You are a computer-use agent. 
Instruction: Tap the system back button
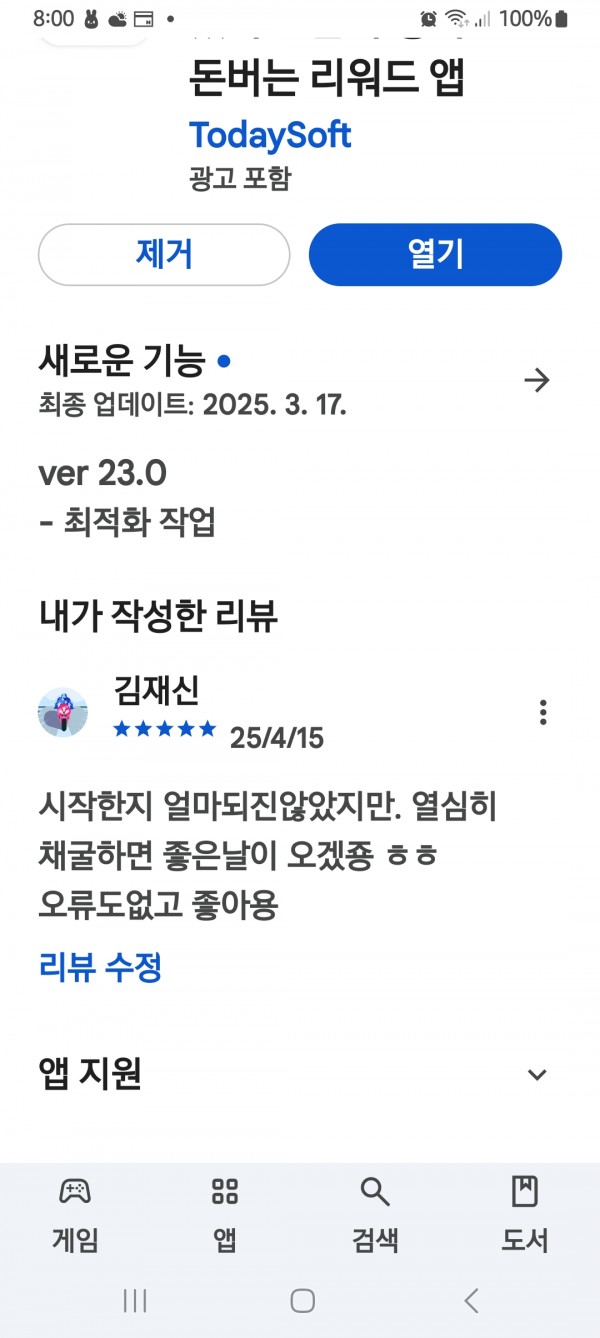point(471,1300)
